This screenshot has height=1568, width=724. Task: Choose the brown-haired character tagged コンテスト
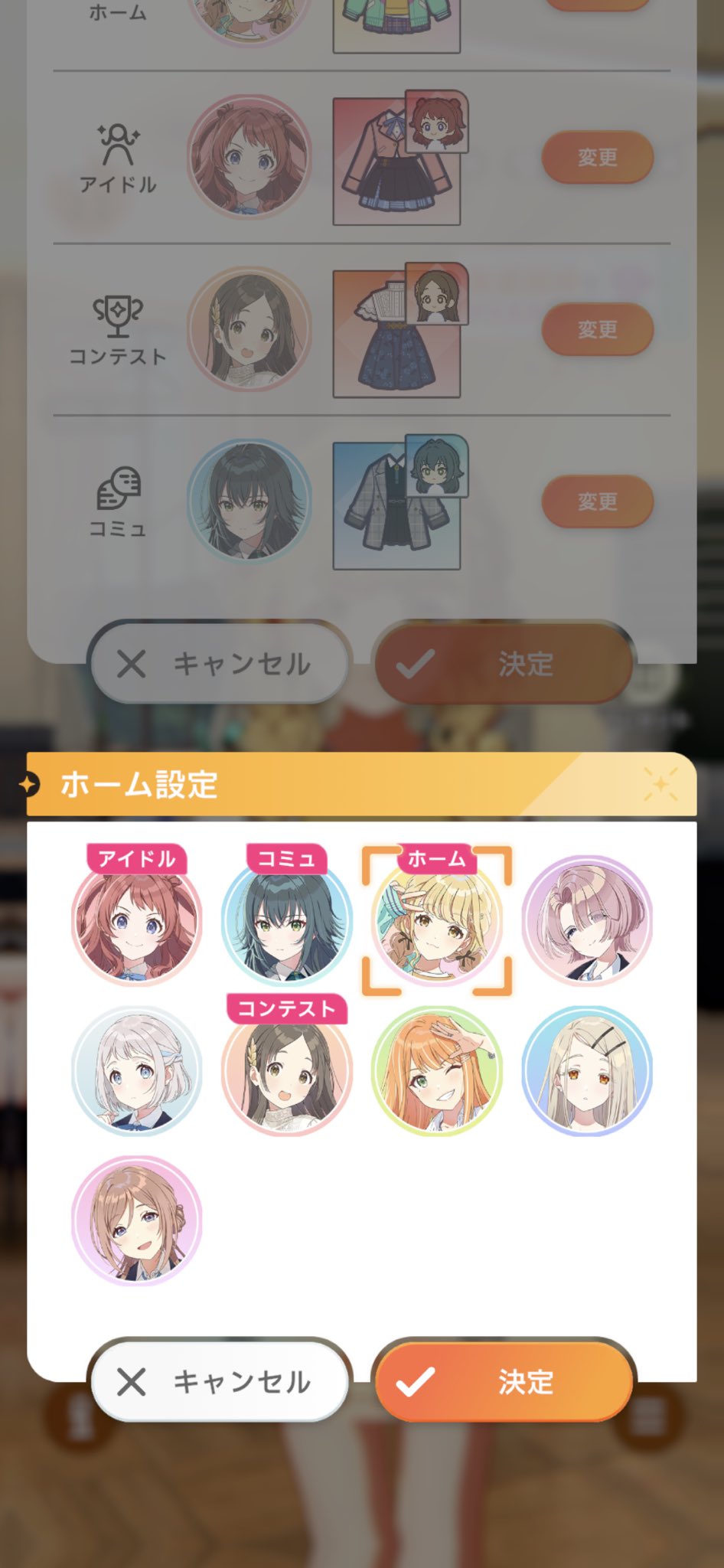pos(287,1070)
